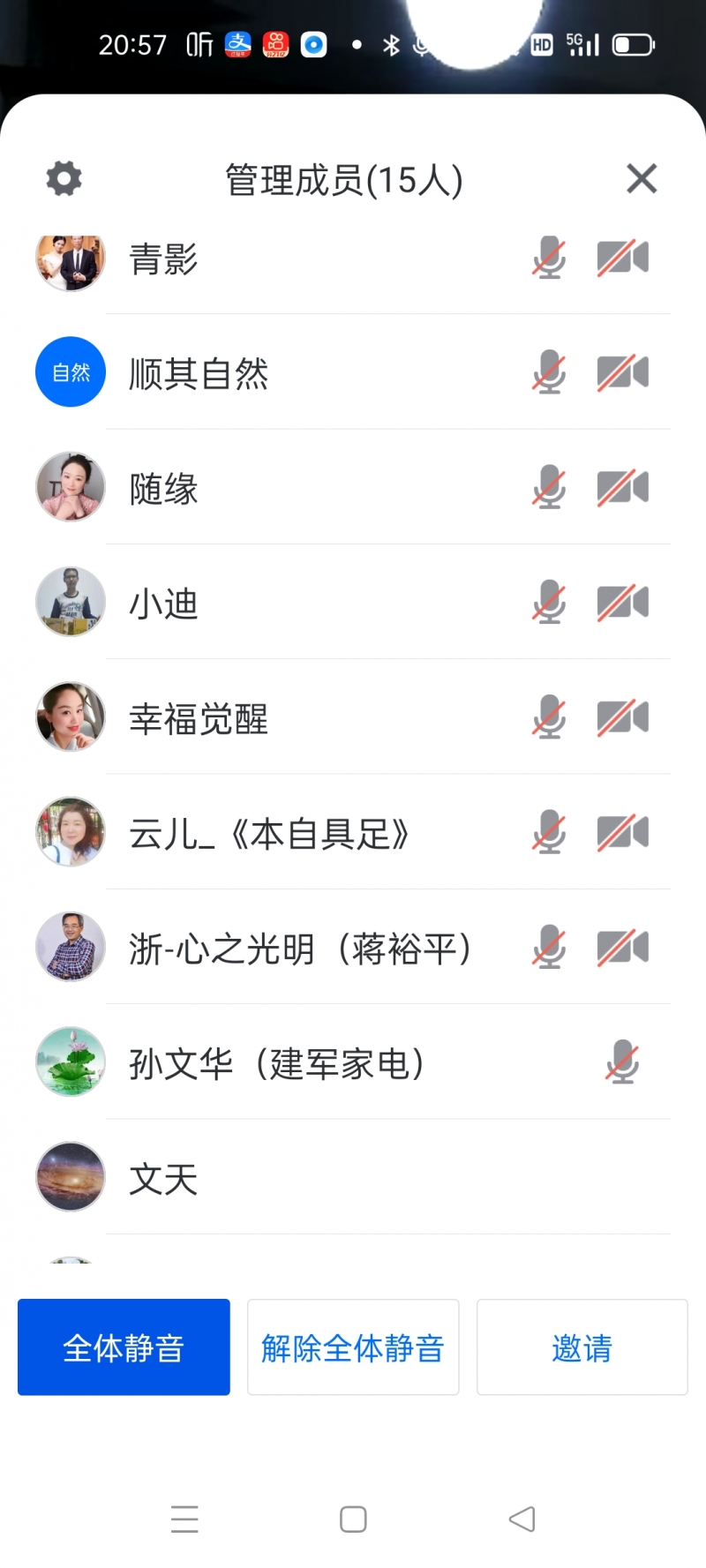Tap 解除全体静音
Image resolution: width=706 pixels, height=1568 pixels.
353,1347
